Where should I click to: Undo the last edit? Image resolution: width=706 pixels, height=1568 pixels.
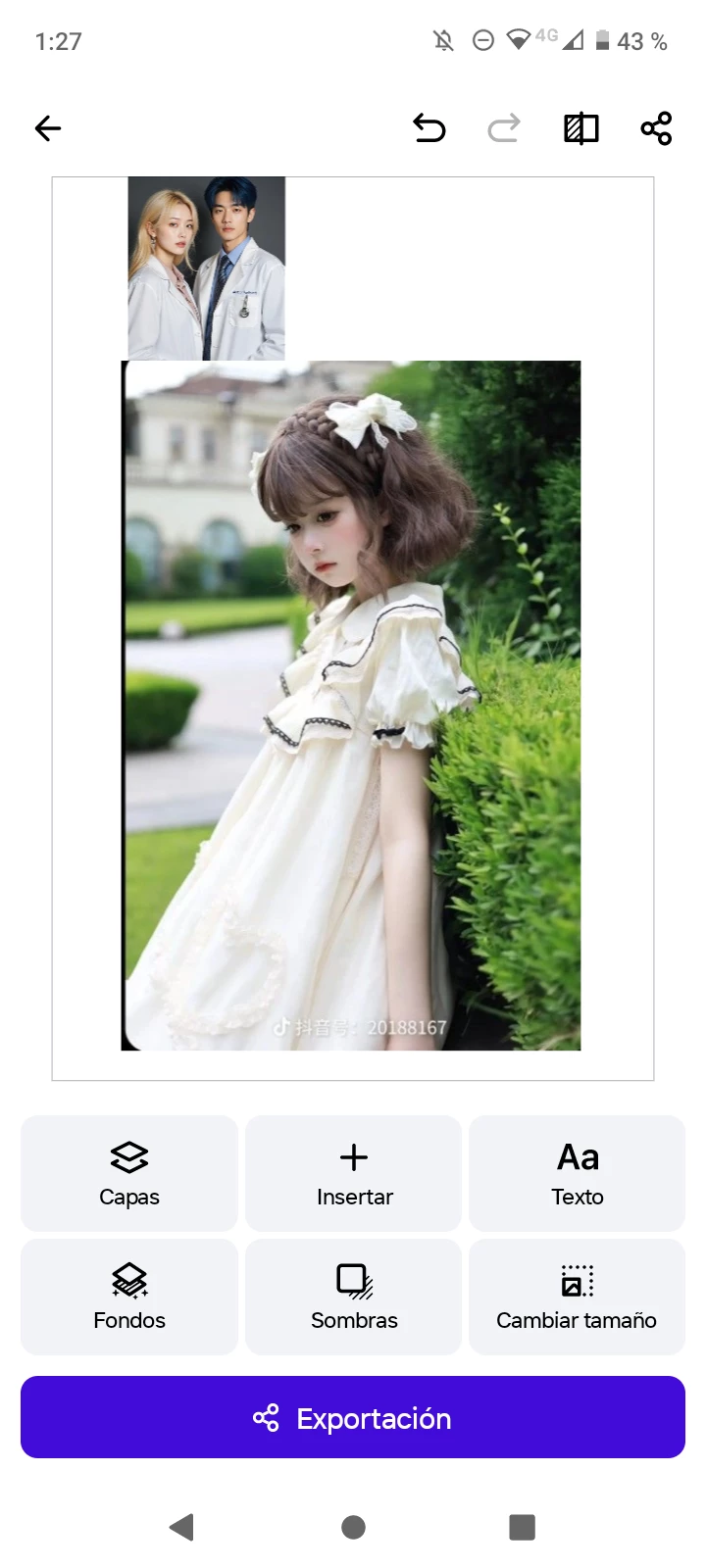[x=429, y=128]
